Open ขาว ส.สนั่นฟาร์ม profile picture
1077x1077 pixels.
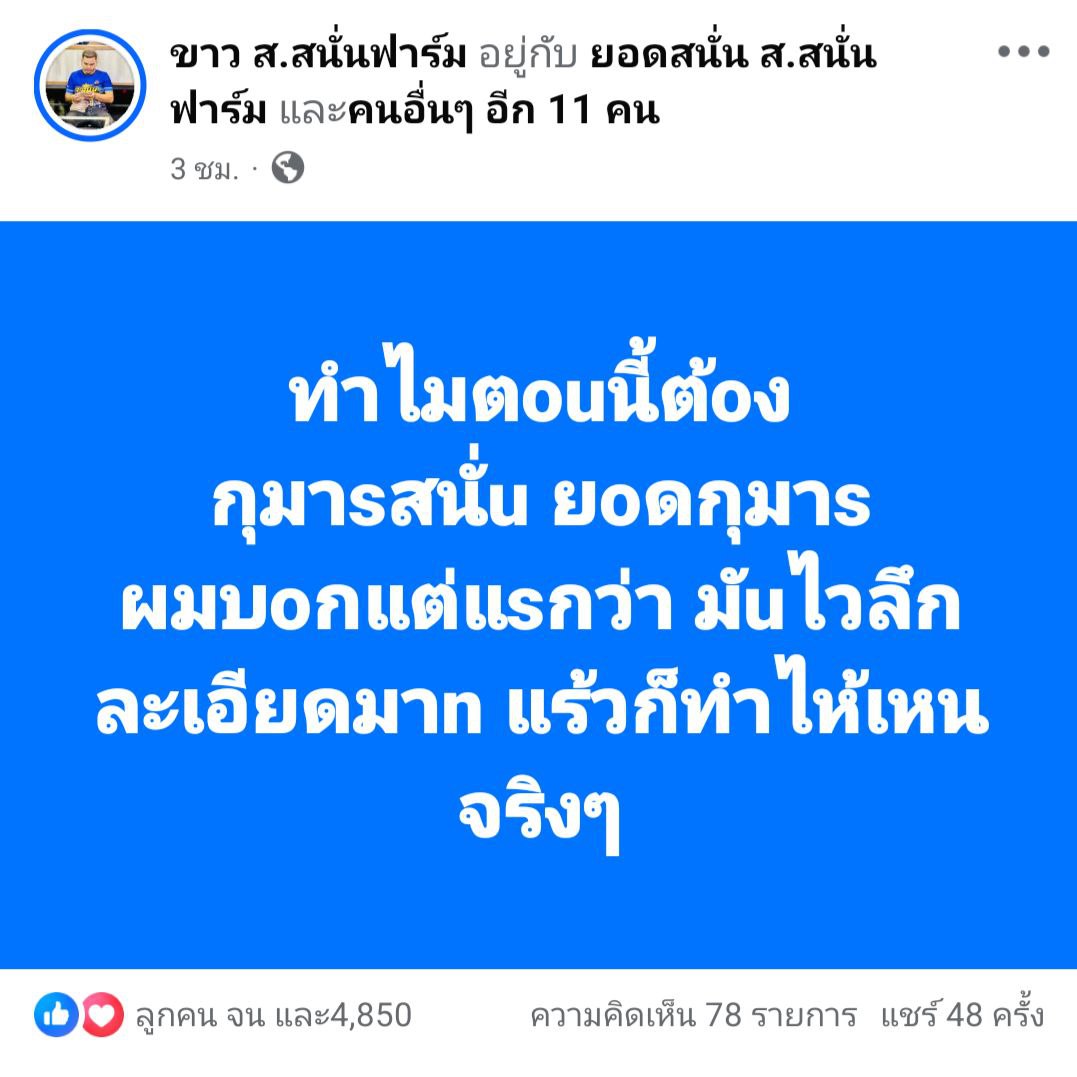(x=90, y=85)
